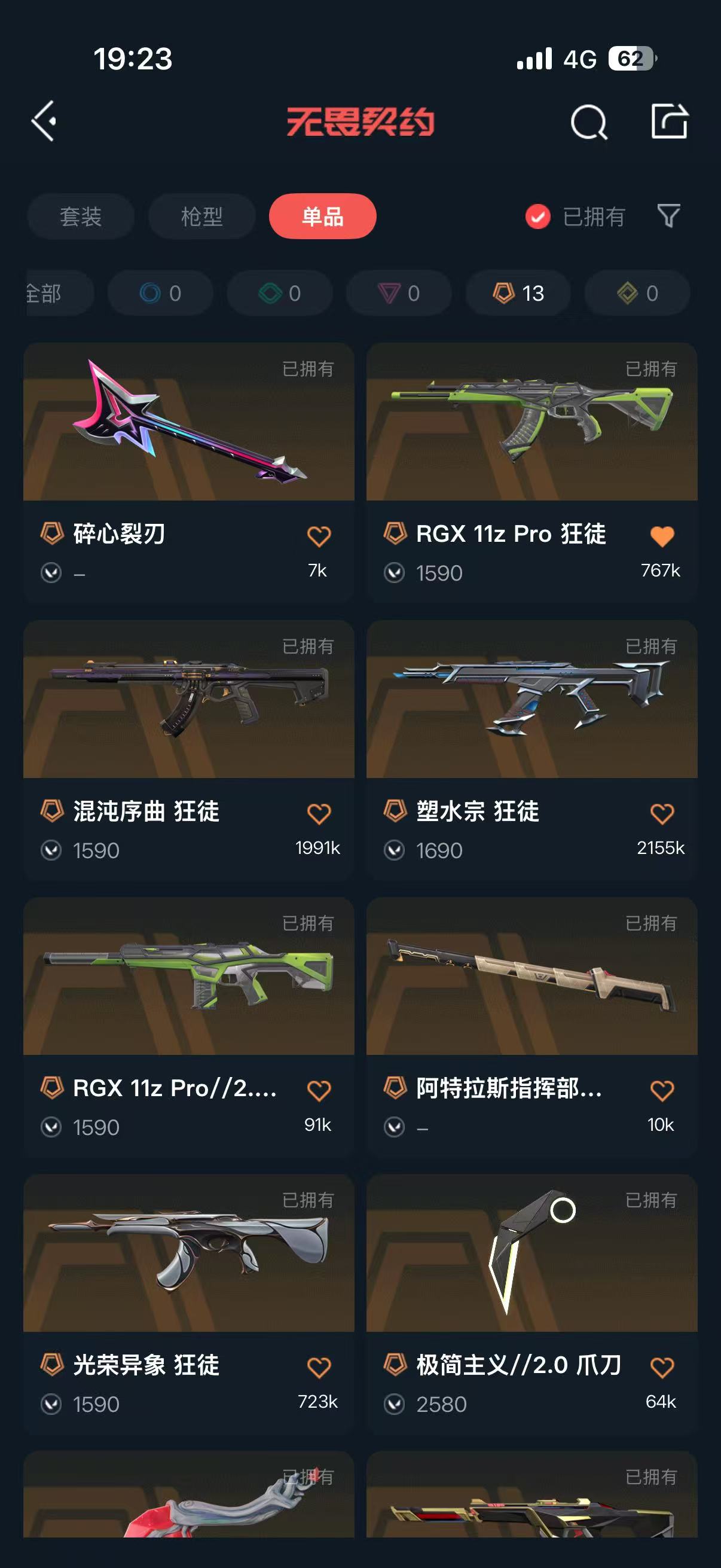Like the 光荣异象 狂徒 skin
The image size is (721, 1568).
pyautogui.click(x=319, y=1367)
